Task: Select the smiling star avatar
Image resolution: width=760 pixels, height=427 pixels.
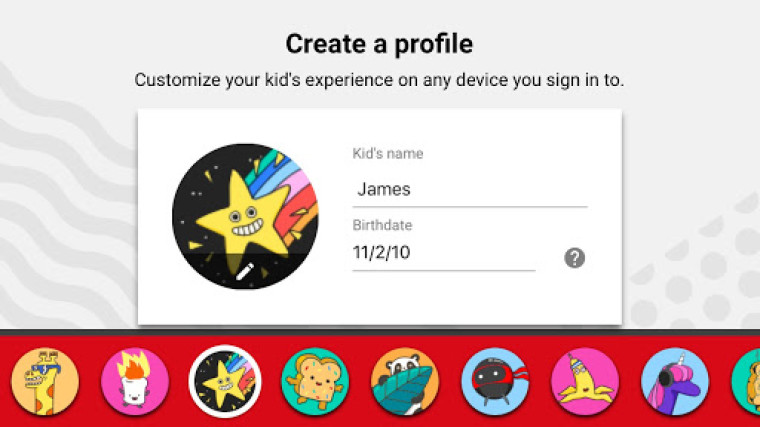Action: click(x=225, y=382)
